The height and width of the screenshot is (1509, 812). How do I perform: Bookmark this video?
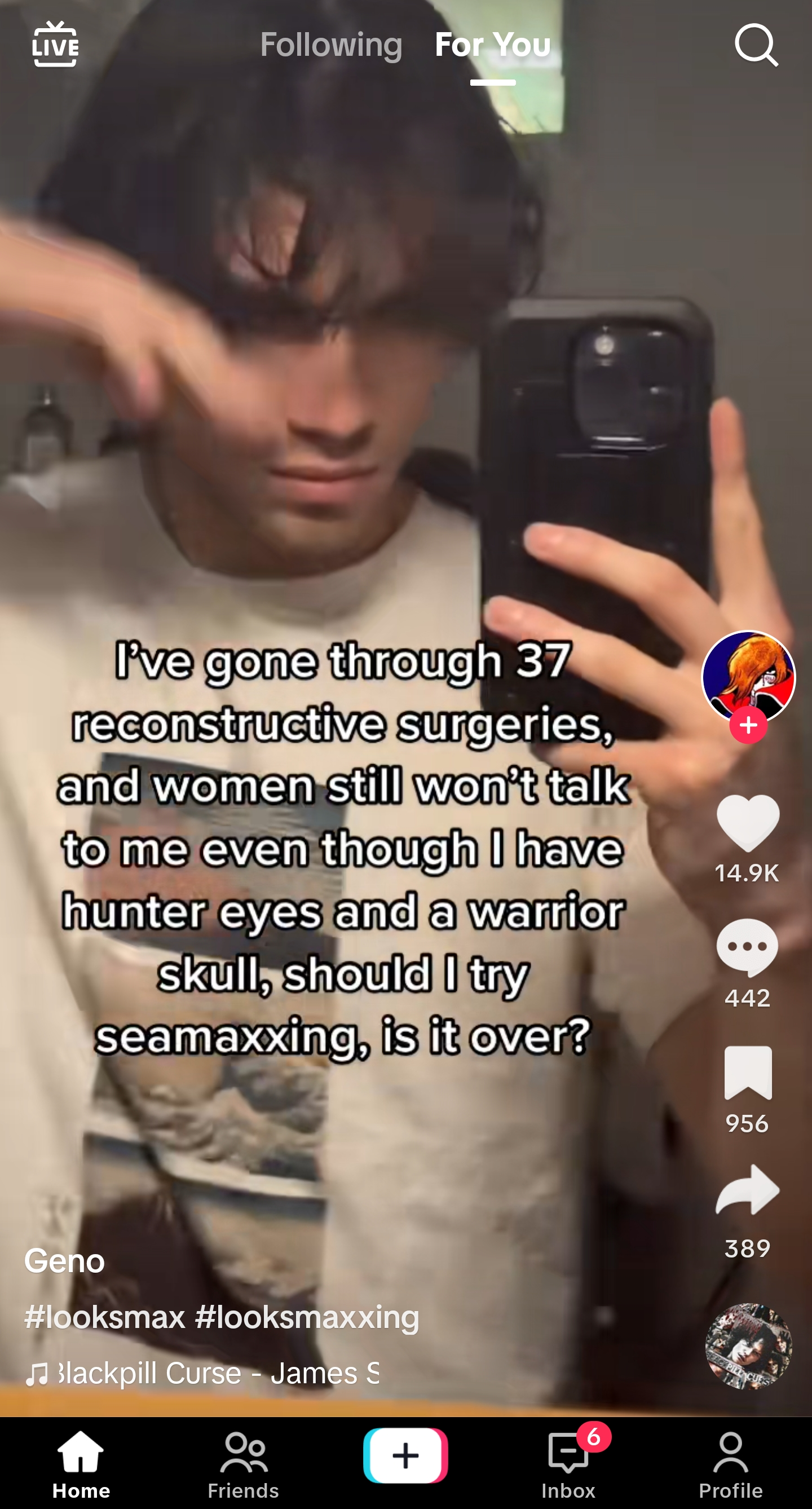748,1073
